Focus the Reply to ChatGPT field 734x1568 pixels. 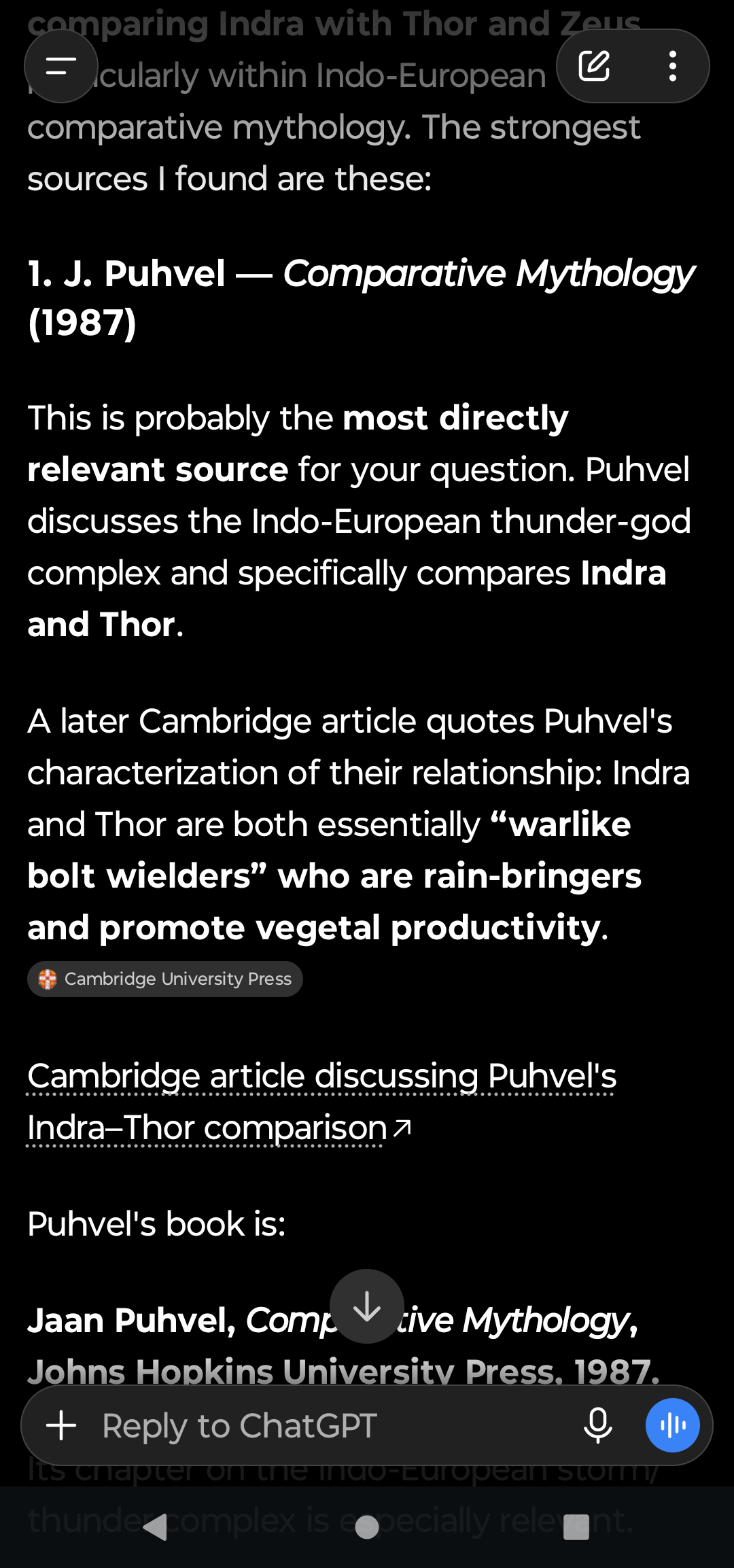(333, 1425)
